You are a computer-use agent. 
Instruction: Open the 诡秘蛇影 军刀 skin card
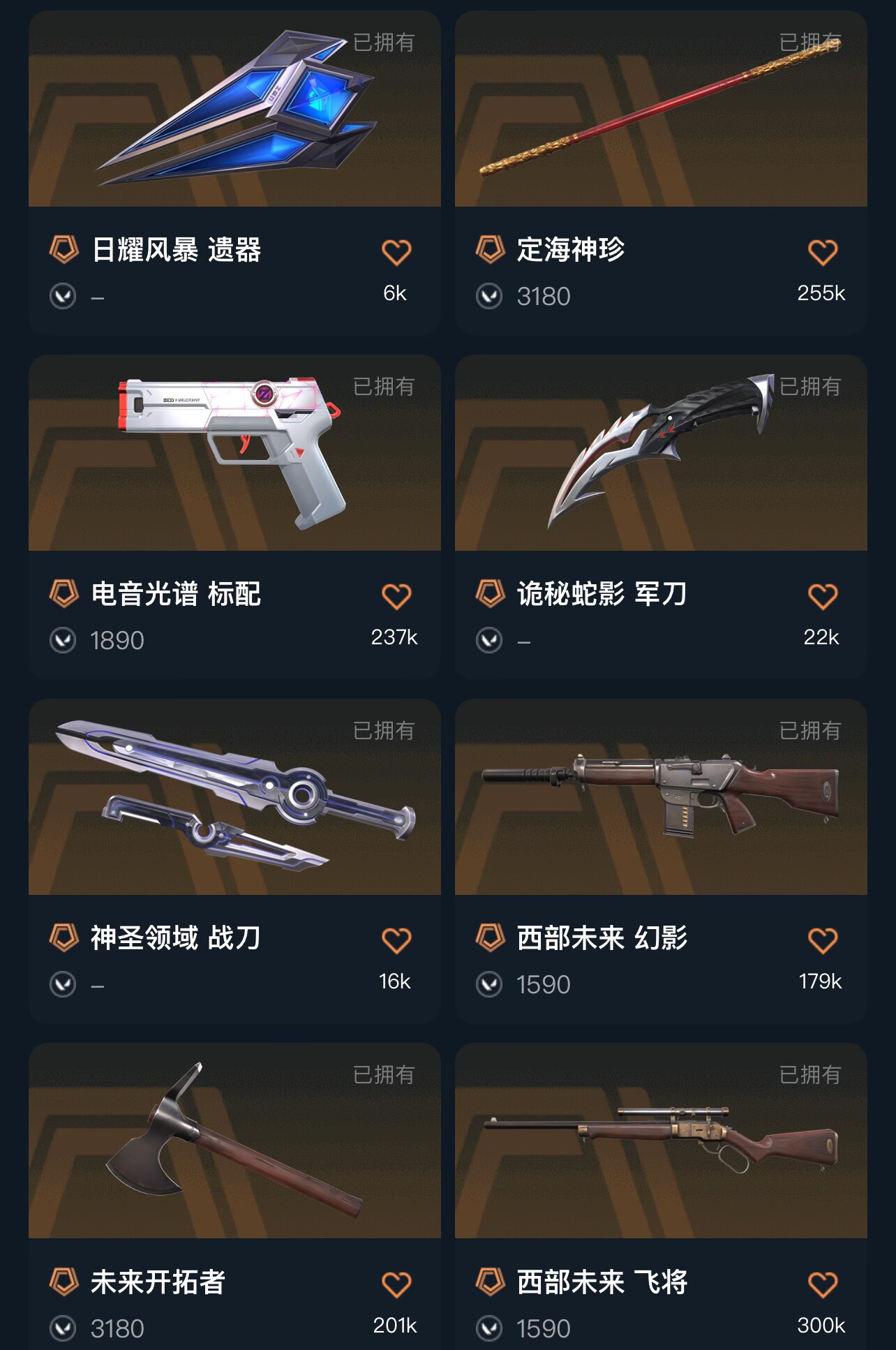click(x=661, y=453)
